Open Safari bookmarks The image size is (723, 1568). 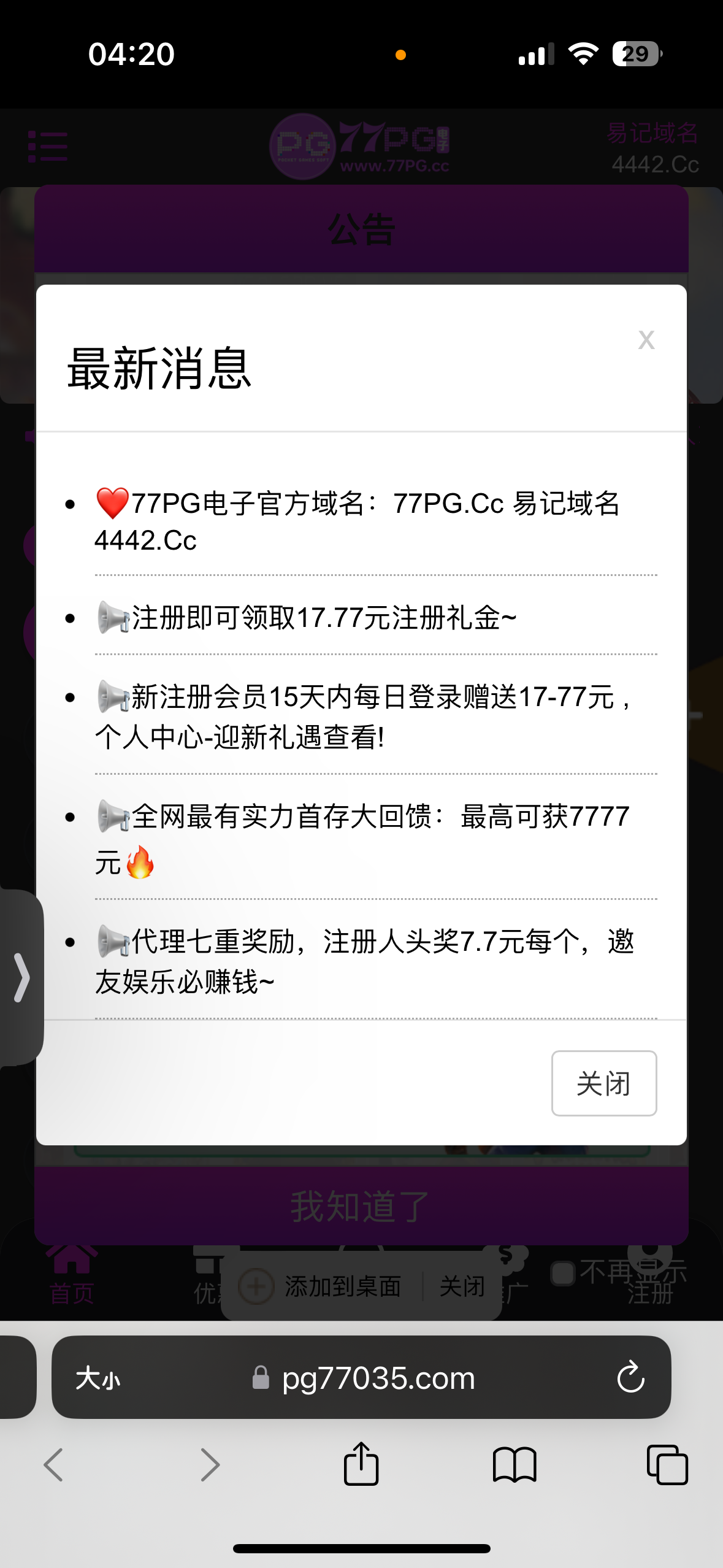tap(515, 1464)
